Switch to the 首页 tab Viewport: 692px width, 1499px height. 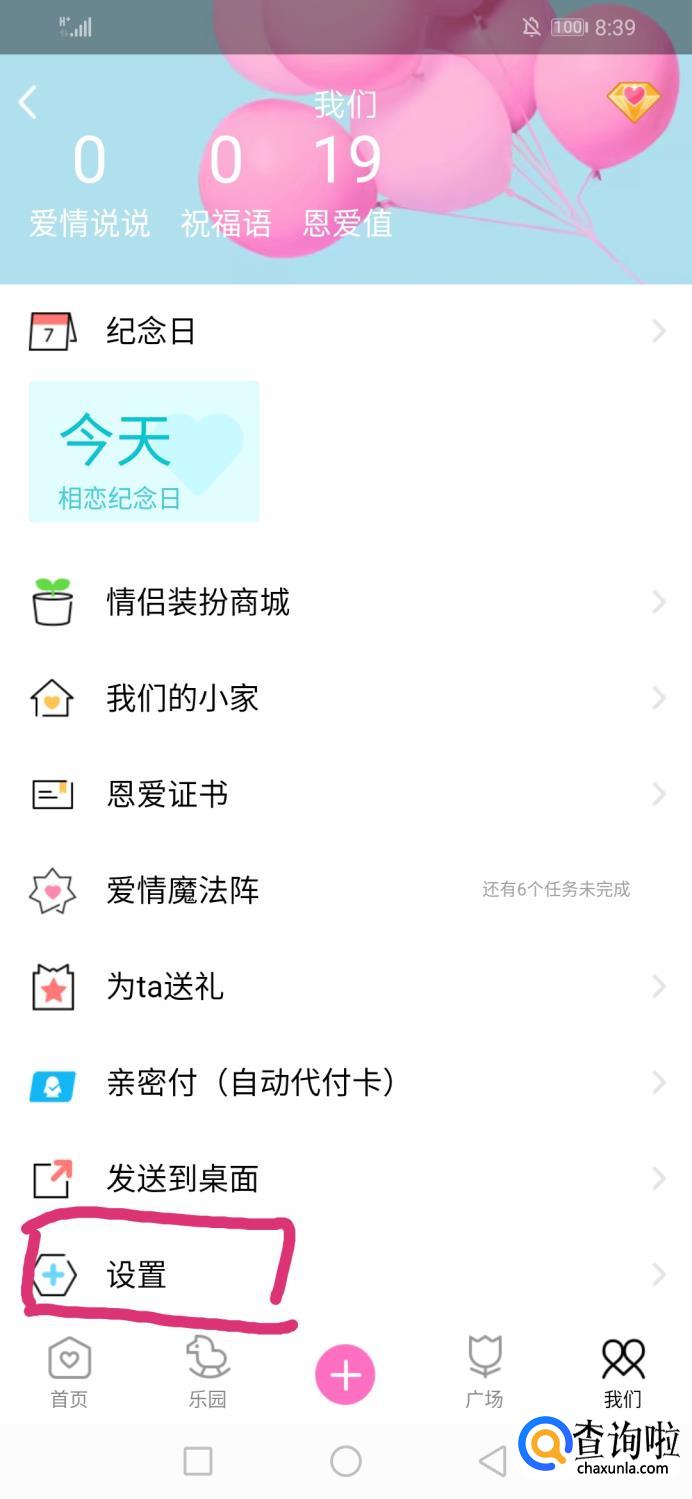point(69,1373)
